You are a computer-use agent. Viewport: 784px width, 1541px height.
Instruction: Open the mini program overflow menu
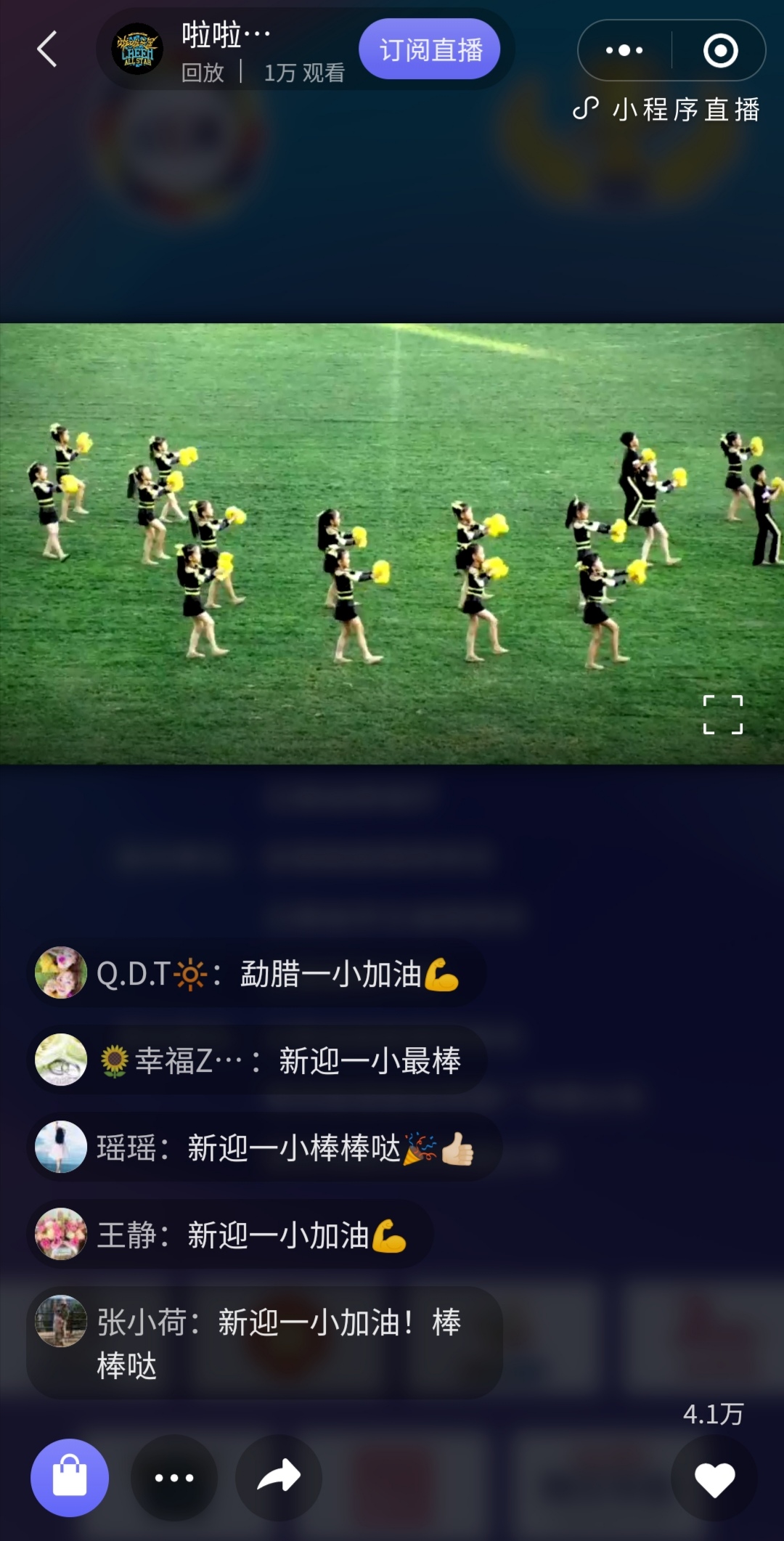(624, 50)
